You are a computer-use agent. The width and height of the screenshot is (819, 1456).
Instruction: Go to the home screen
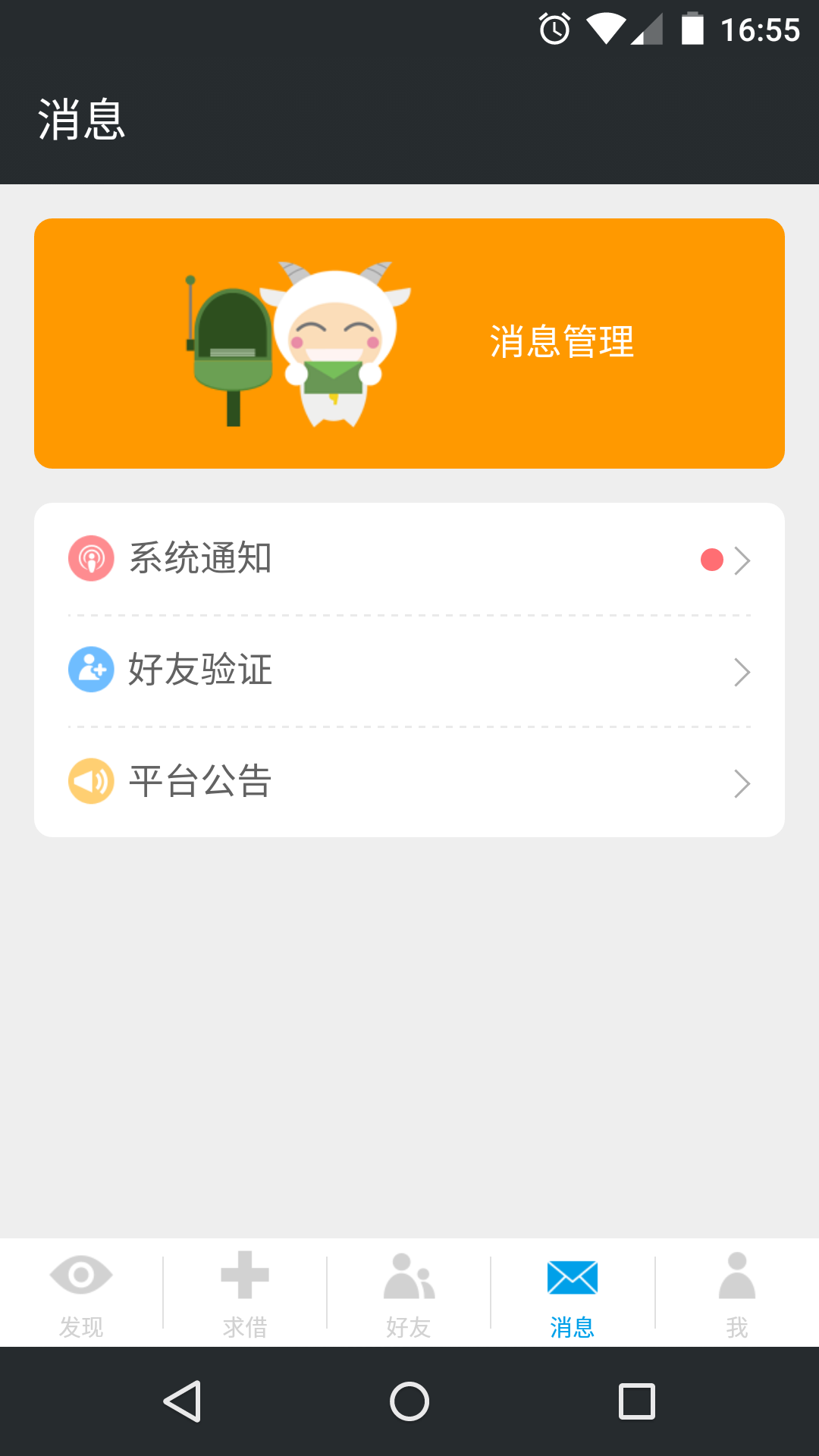[x=409, y=1401]
